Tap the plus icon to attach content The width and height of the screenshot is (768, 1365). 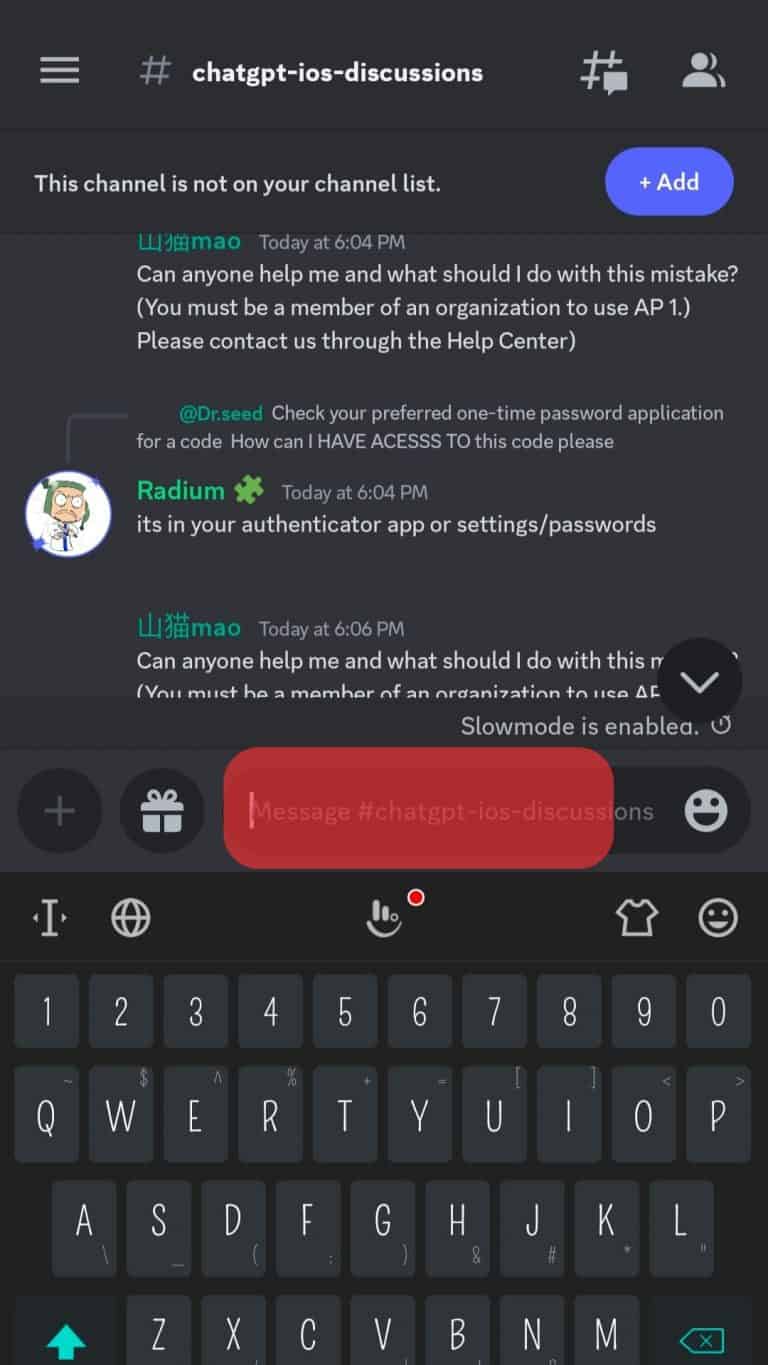pyautogui.click(x=58, y=811)
